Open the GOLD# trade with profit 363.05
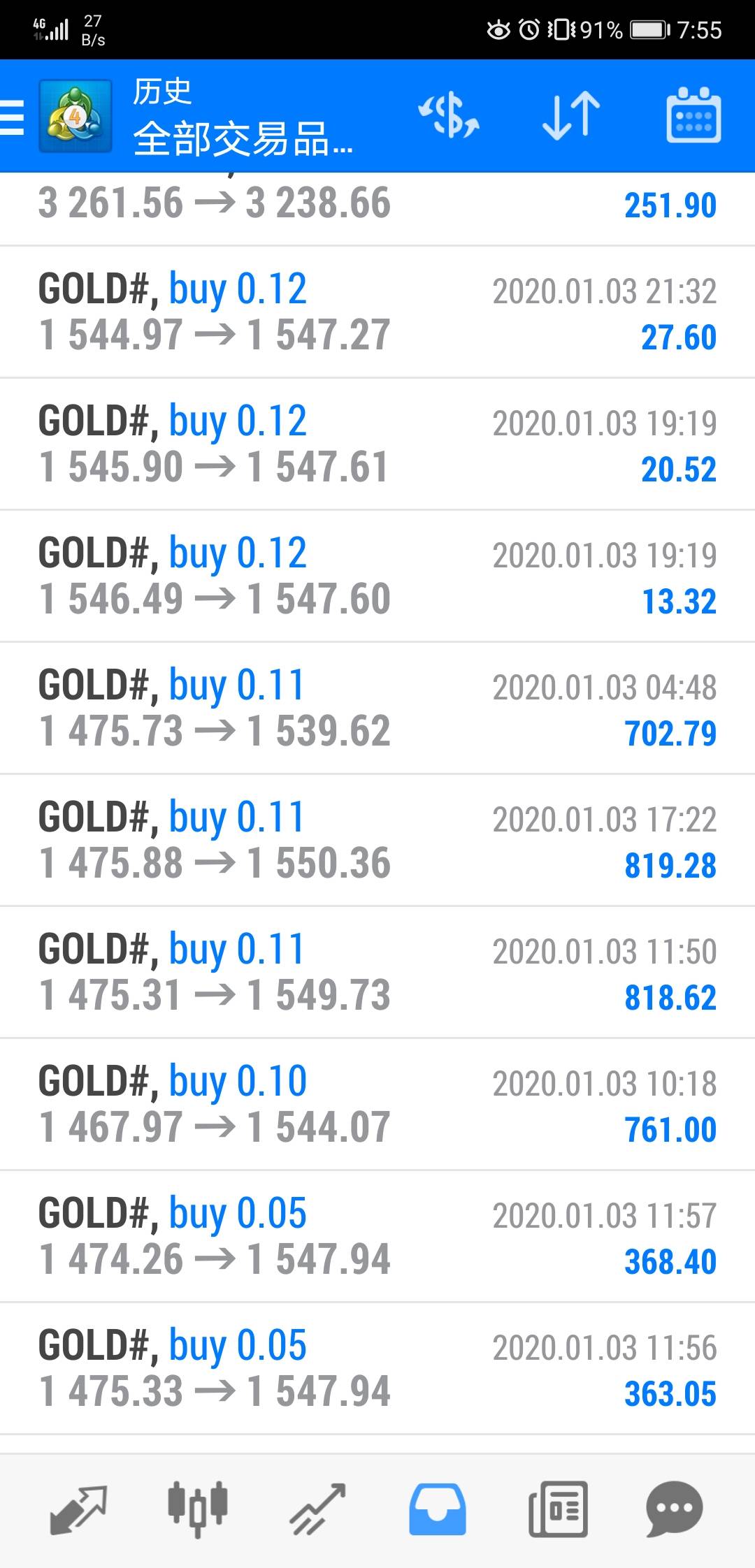The height and width of the screenshot is (1568, 755). click(377, 1369)
